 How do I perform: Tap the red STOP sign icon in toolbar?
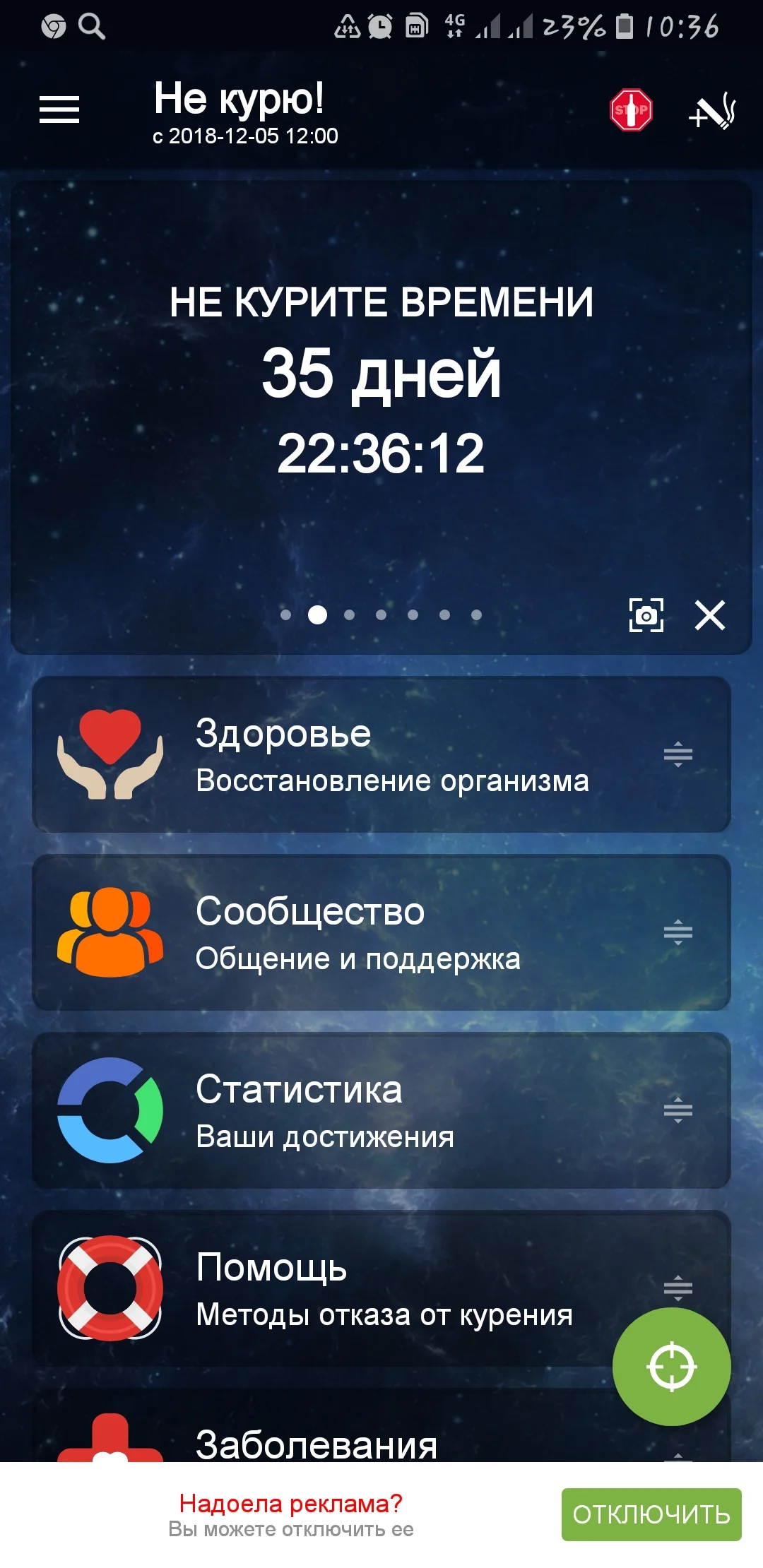(632, 109)
